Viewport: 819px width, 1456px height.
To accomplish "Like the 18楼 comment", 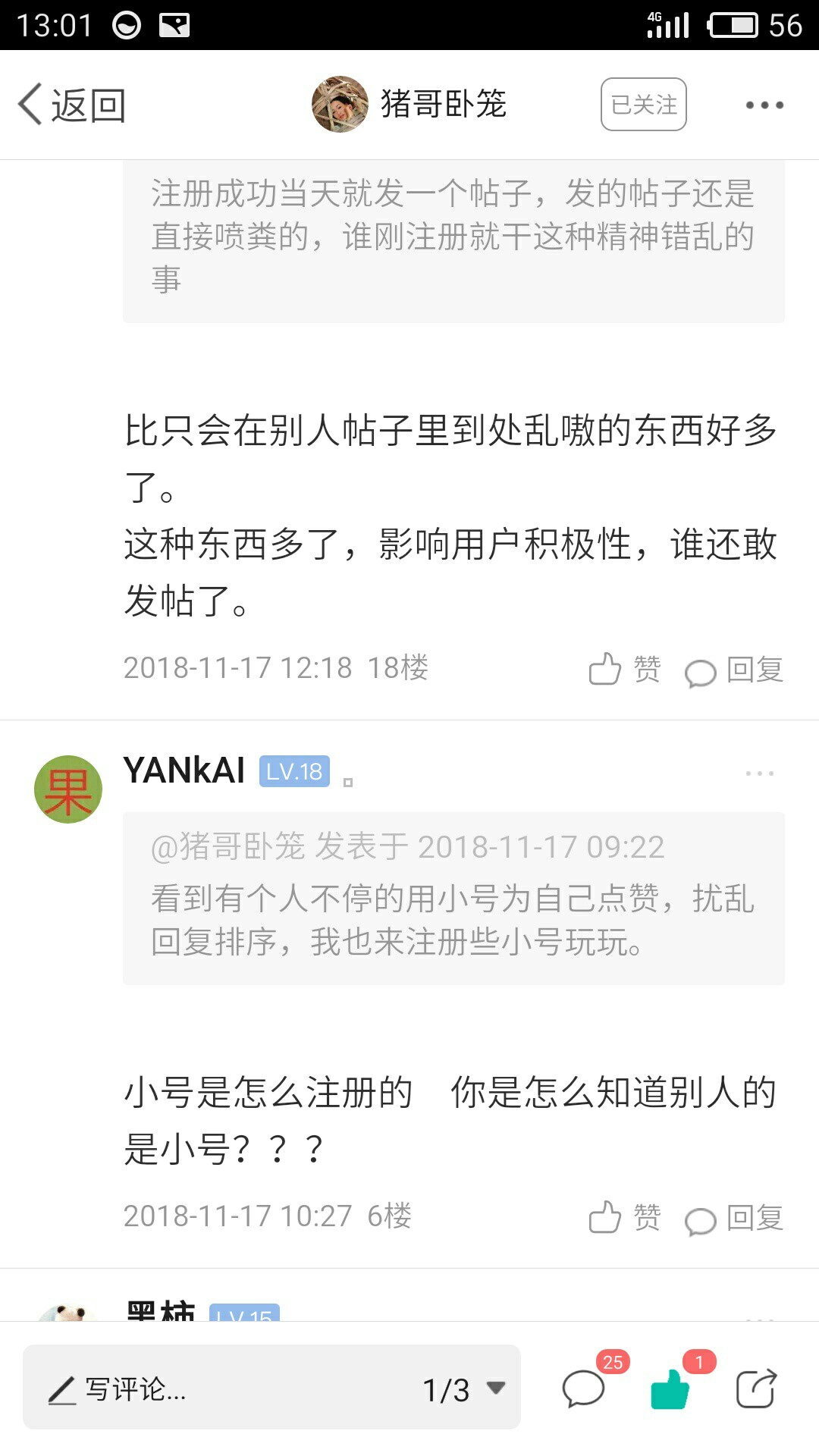I will pyautogui.click(x=624, y=670).
